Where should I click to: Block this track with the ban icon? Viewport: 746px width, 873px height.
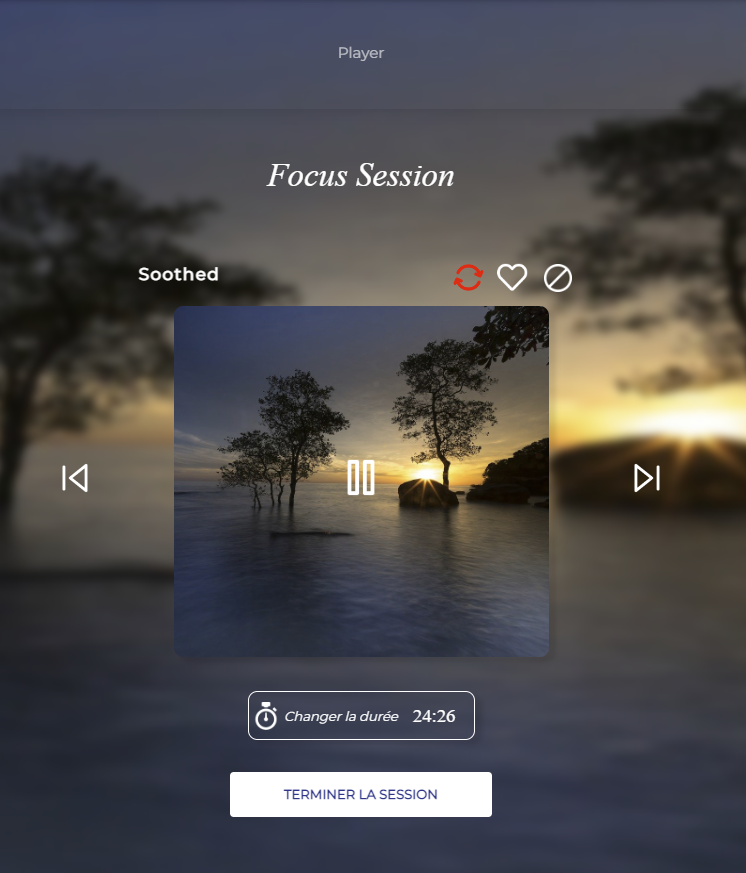pos(558,278)
